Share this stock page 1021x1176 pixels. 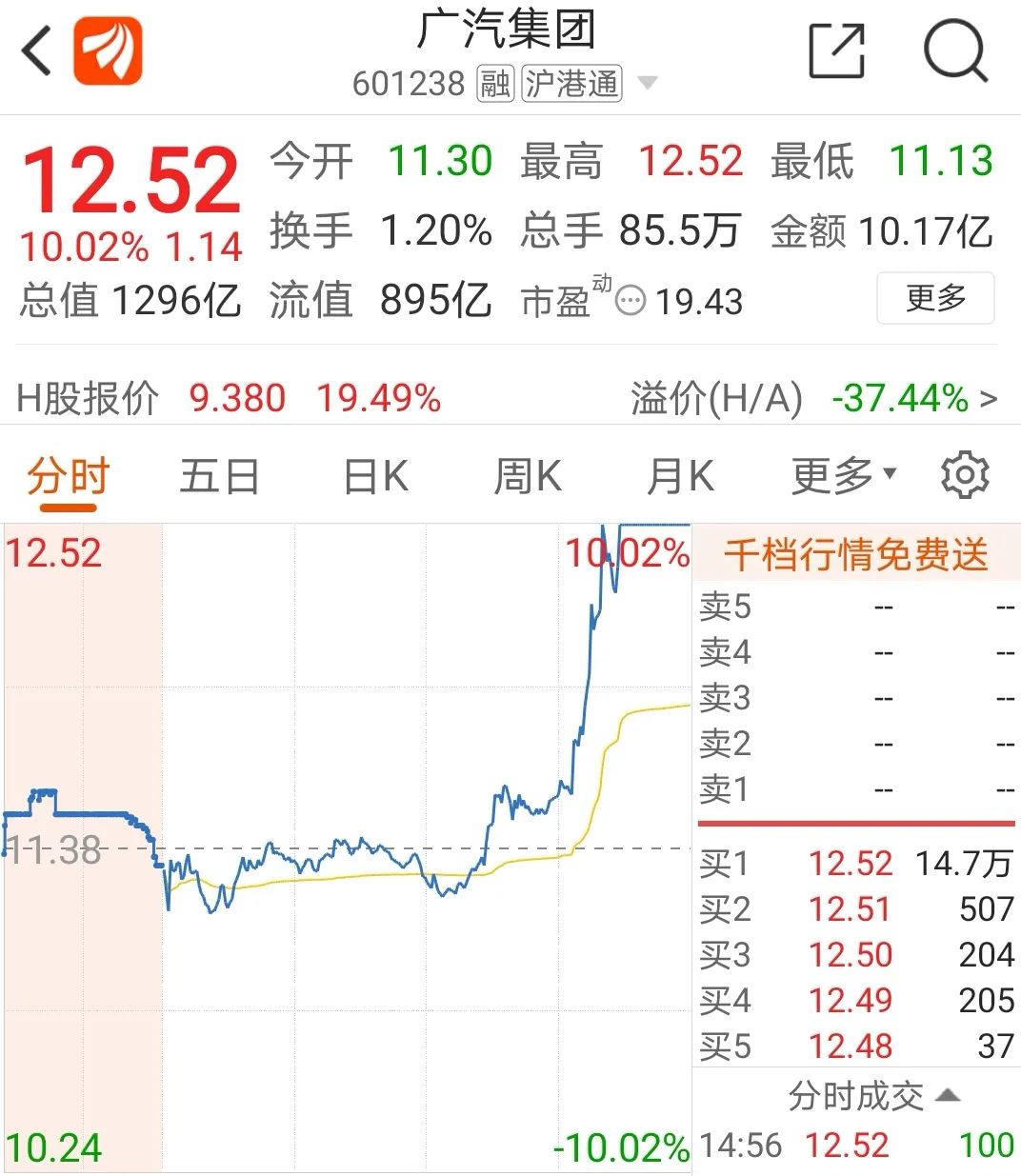pos(836,51)
